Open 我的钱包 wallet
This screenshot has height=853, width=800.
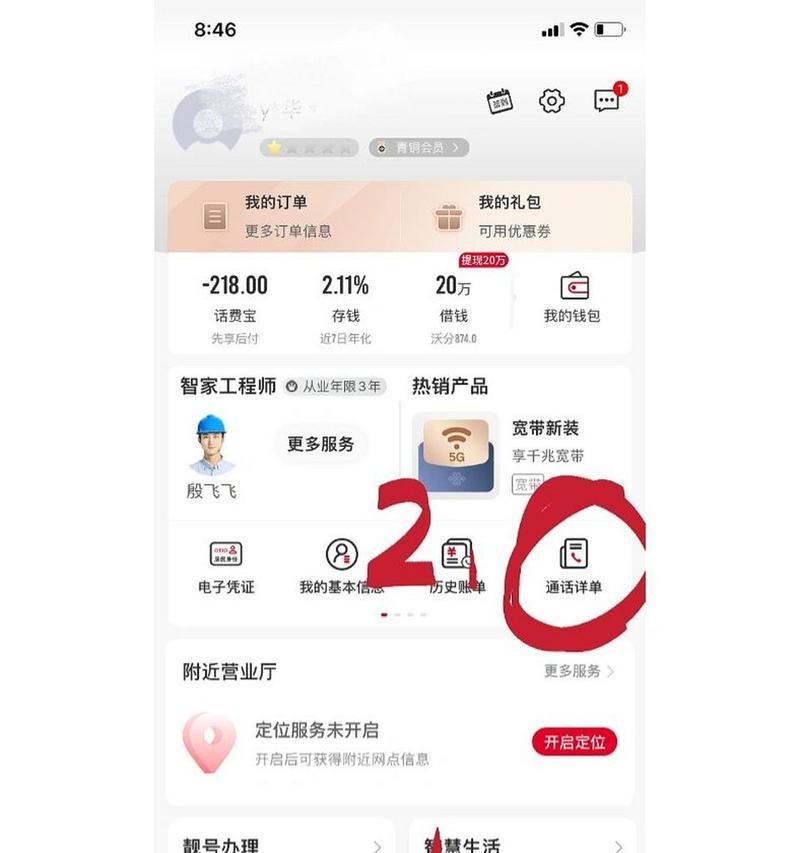tap(573, 298)
